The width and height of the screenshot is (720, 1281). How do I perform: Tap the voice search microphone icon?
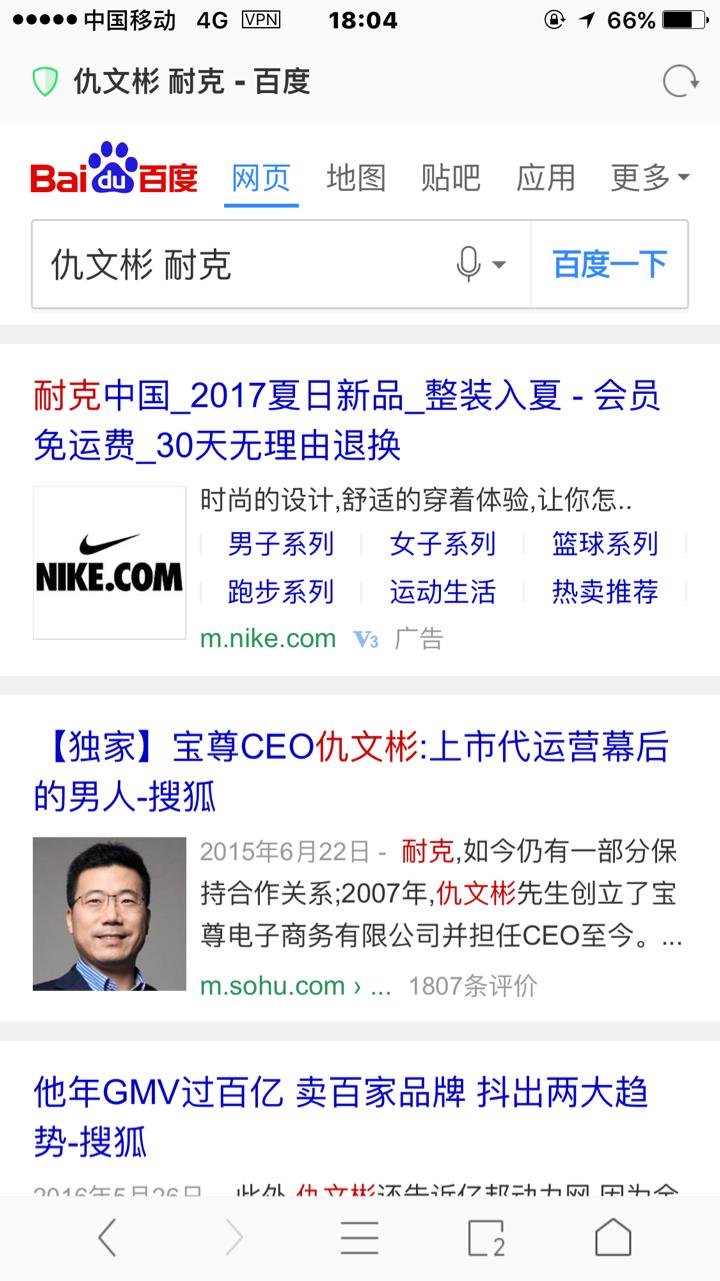(466, 263)
